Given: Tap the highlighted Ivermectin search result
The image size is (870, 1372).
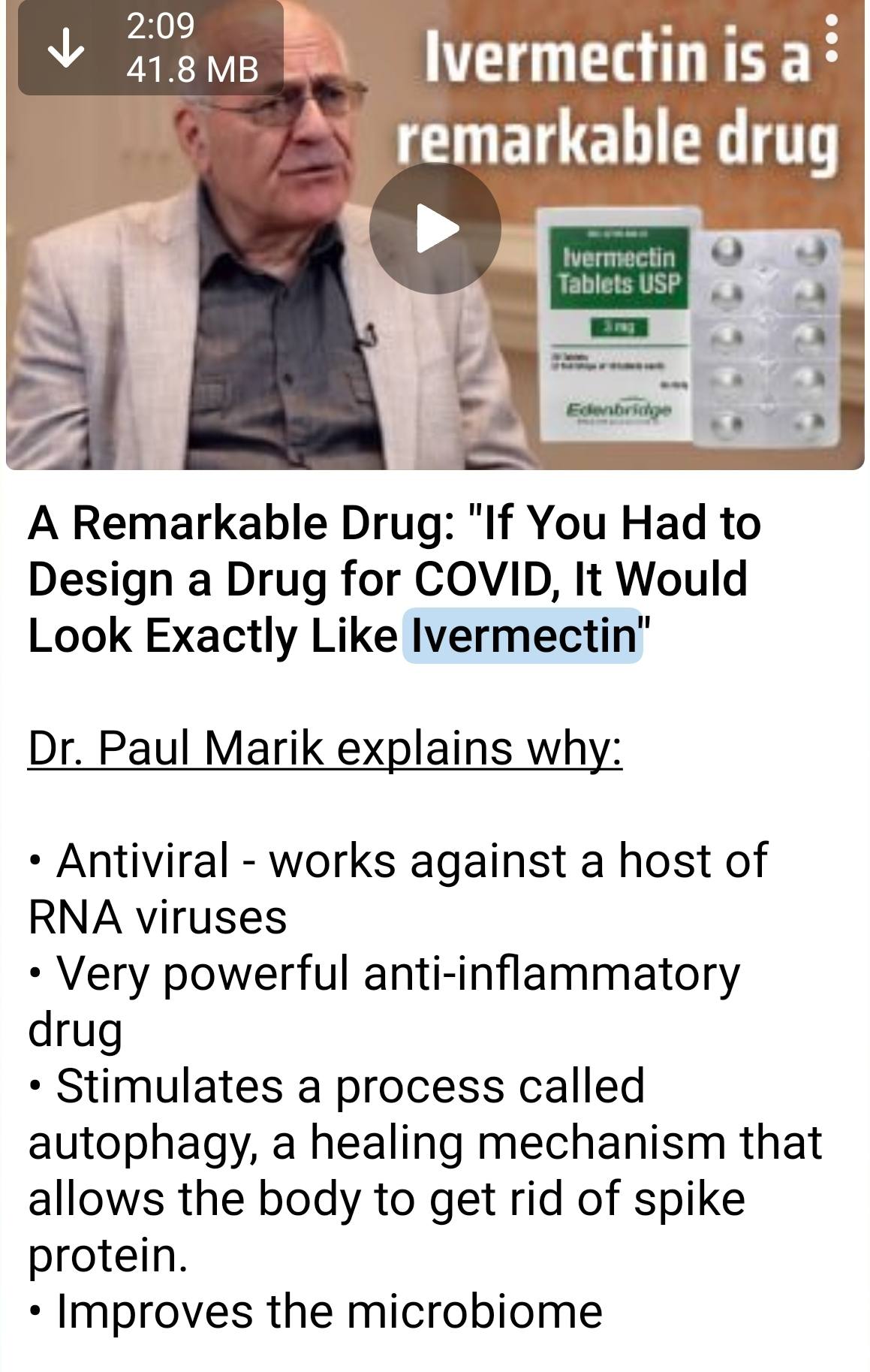Looking at the screenshot, I should (x=522, y=635).
